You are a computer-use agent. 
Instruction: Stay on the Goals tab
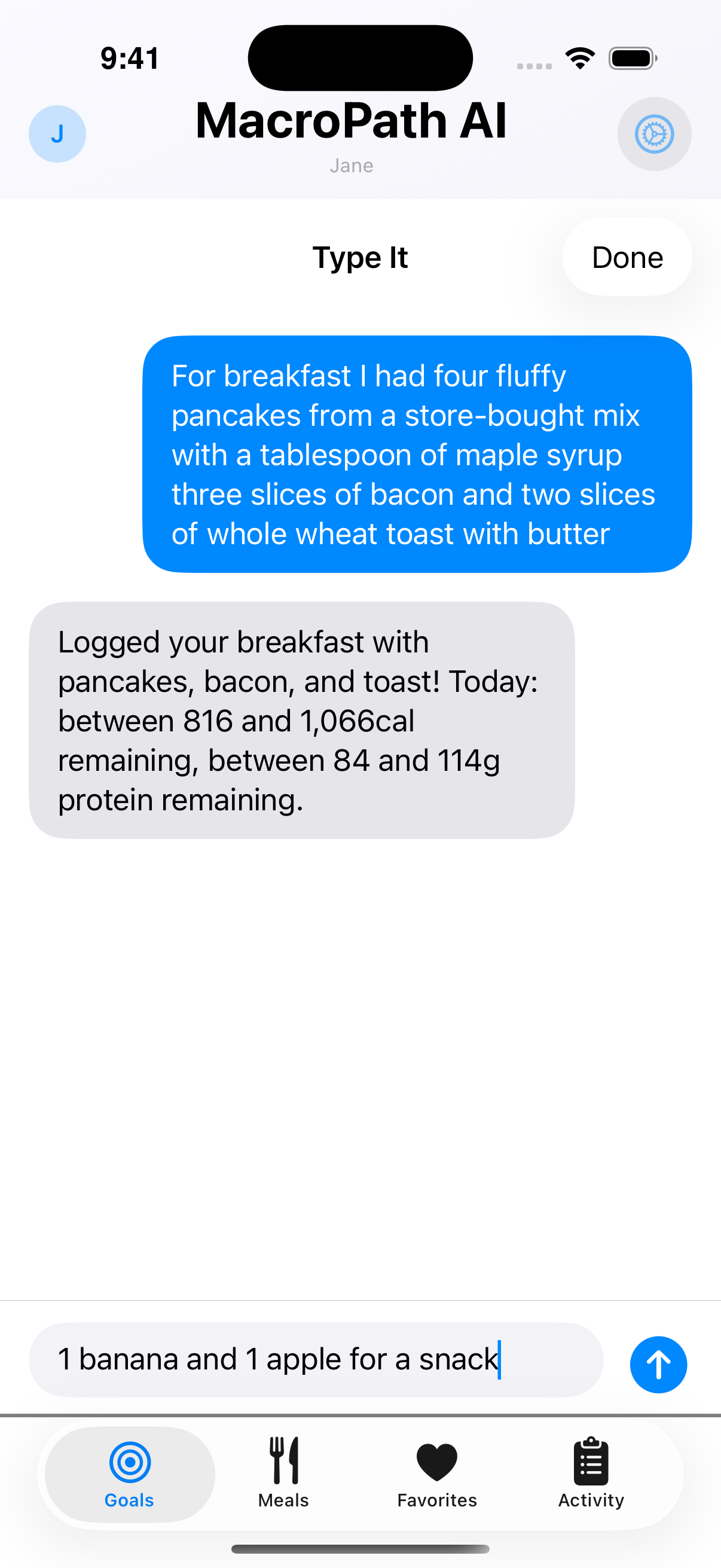click(x=128, y=1473)
